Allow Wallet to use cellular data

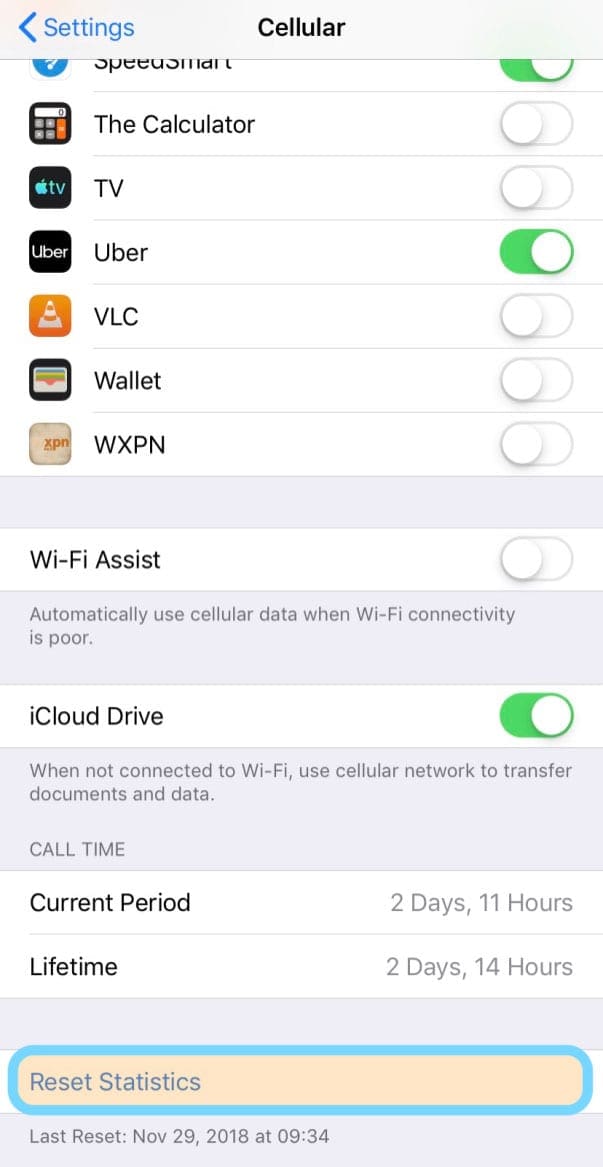tap(536, 381)
